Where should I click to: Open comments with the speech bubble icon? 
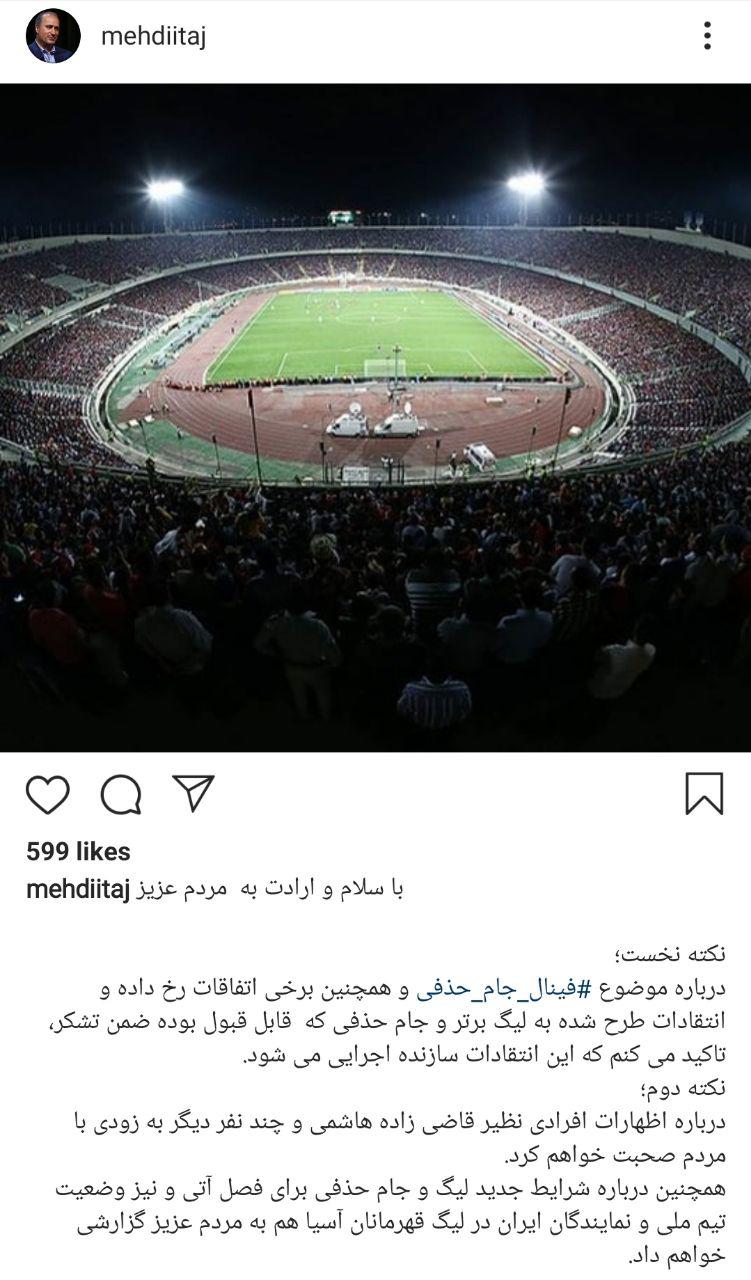pos(121,795)
